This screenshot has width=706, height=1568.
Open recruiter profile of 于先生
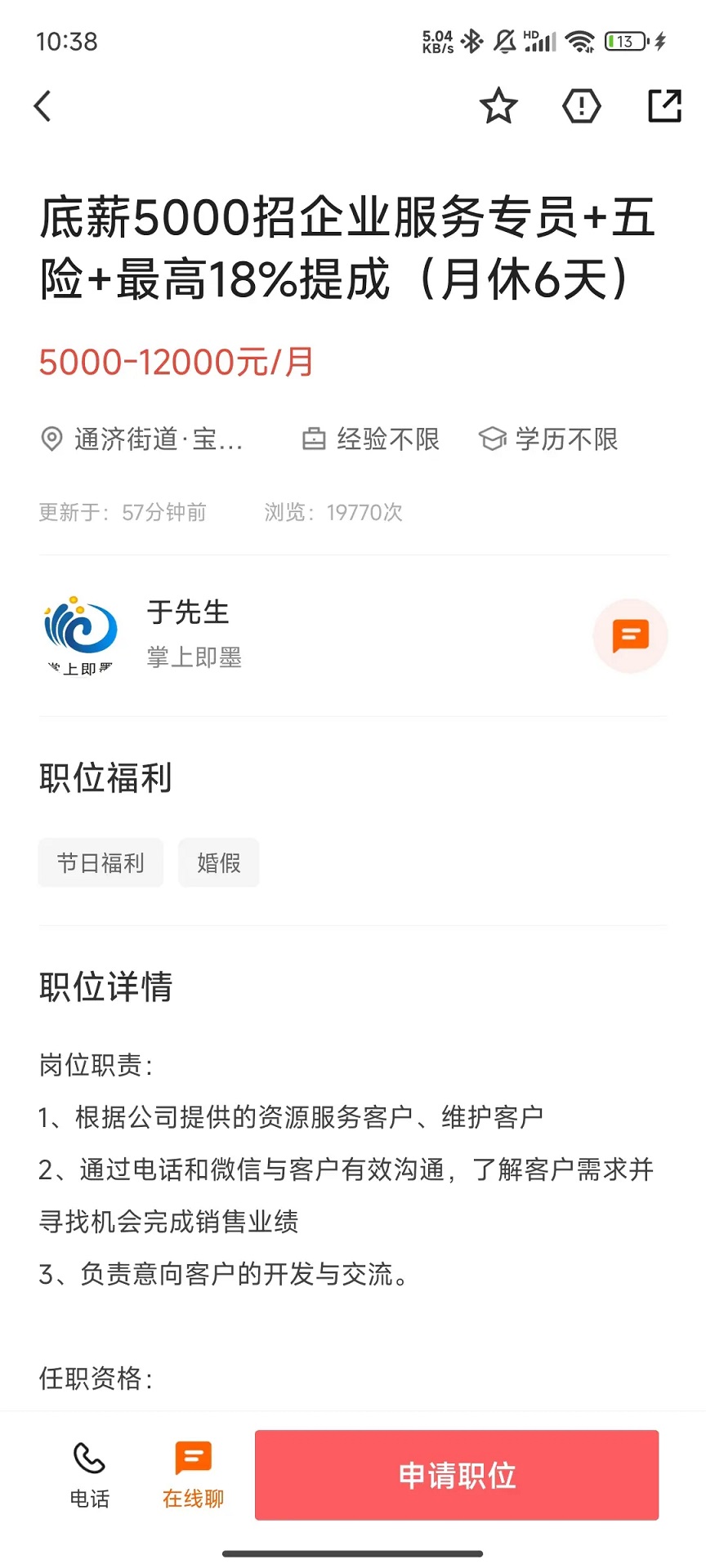coord(188,612)
